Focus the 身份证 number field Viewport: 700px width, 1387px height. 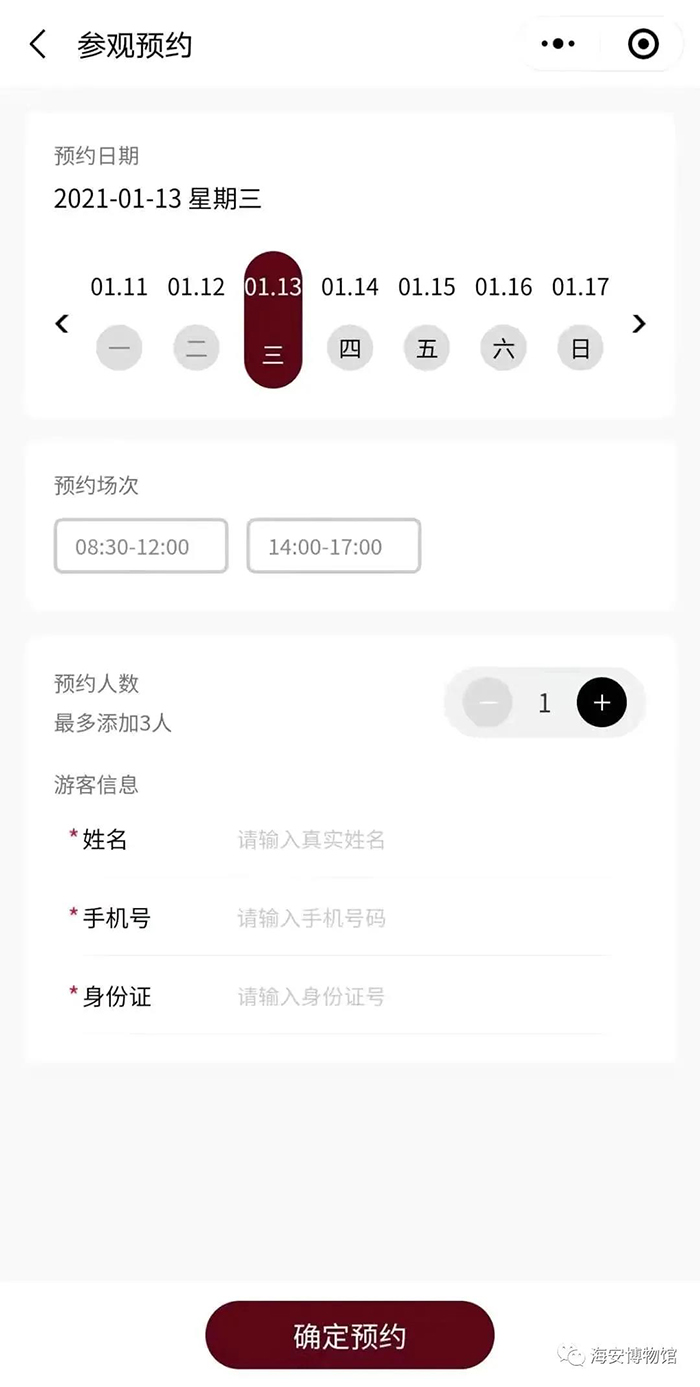coord(420,996)
